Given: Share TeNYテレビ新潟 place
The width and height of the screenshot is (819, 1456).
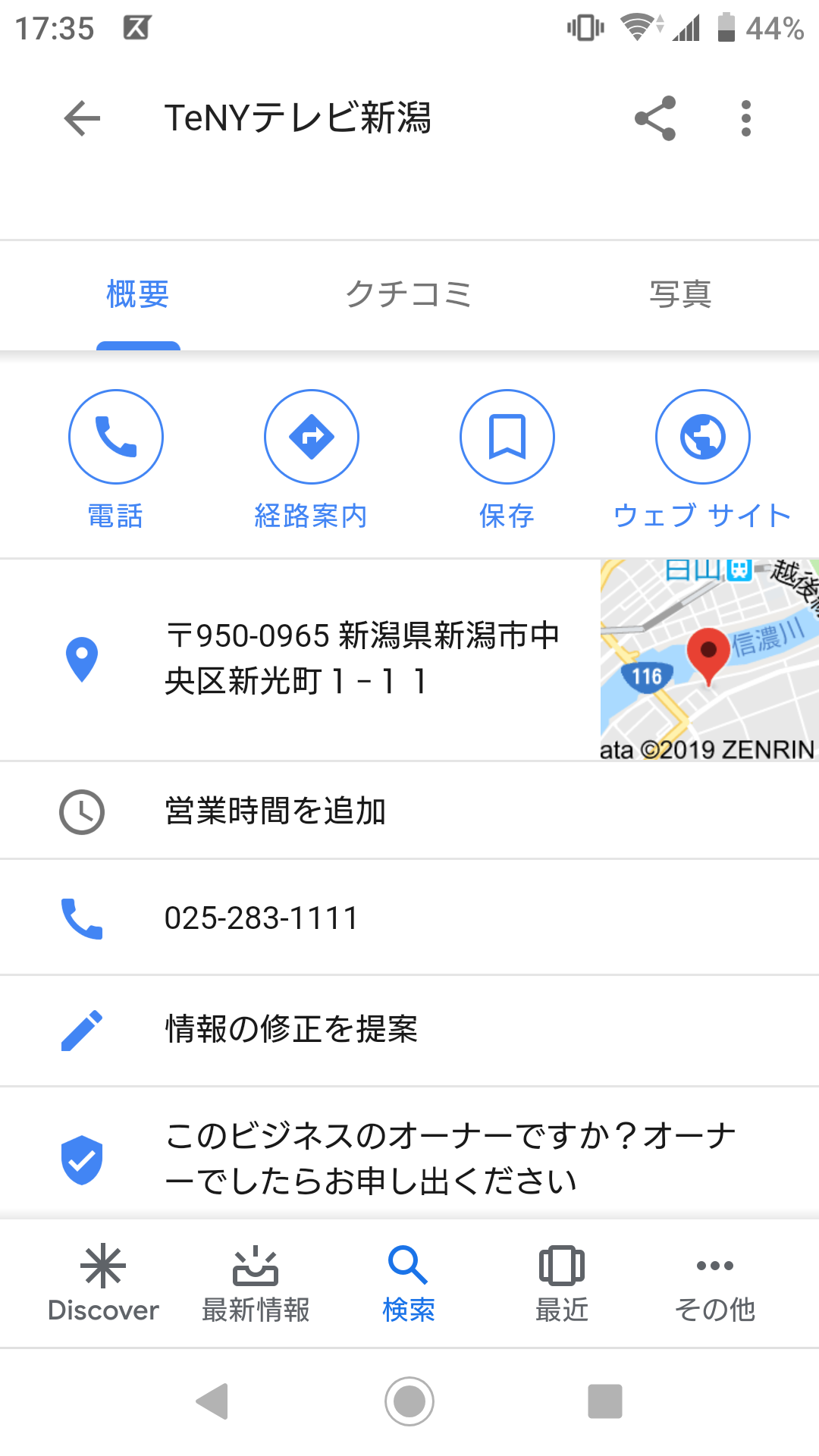Looking at the screenshot, I should coord(655,118).
